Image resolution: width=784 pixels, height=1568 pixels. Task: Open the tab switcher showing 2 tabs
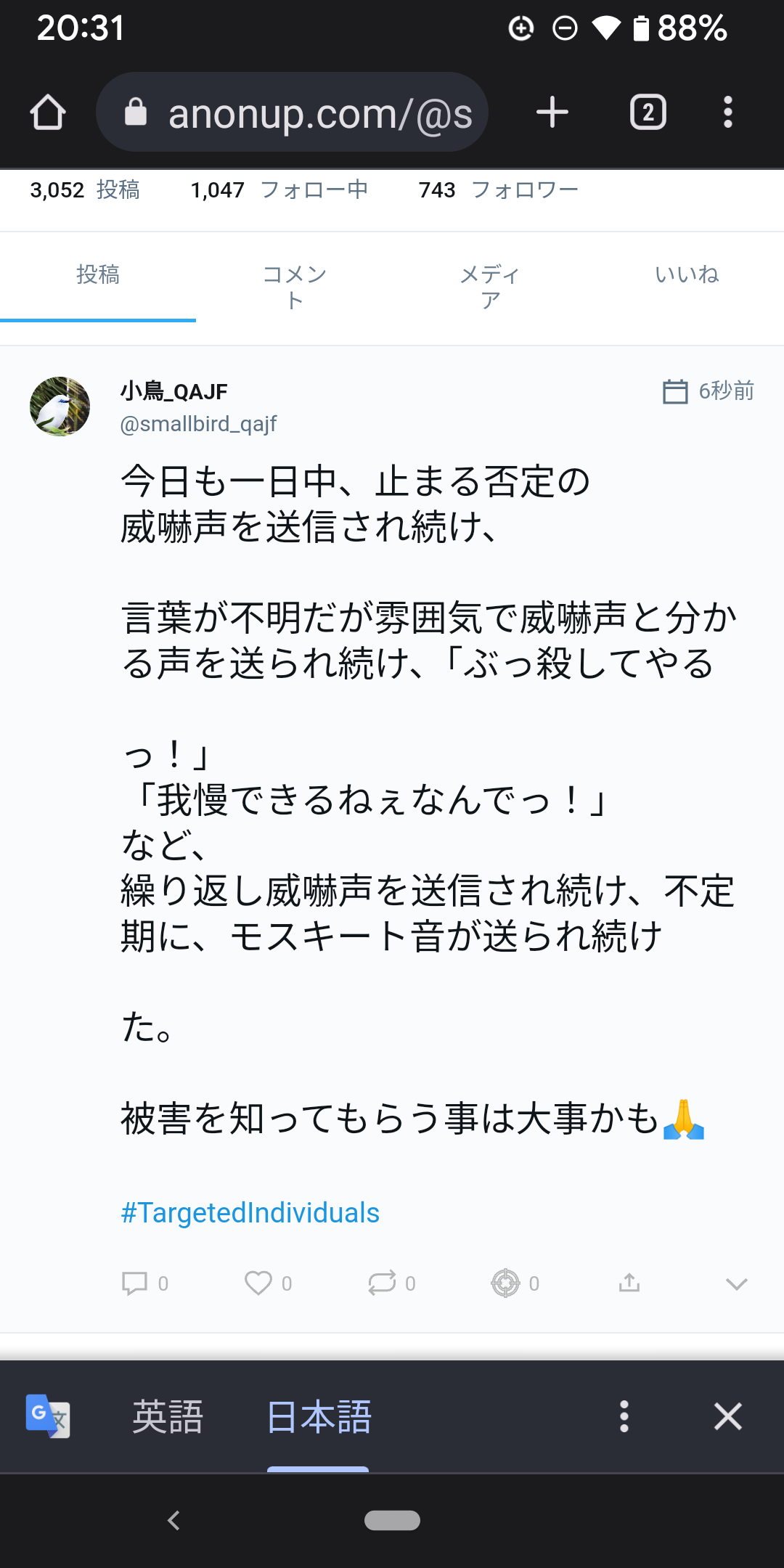coord(648,113)
